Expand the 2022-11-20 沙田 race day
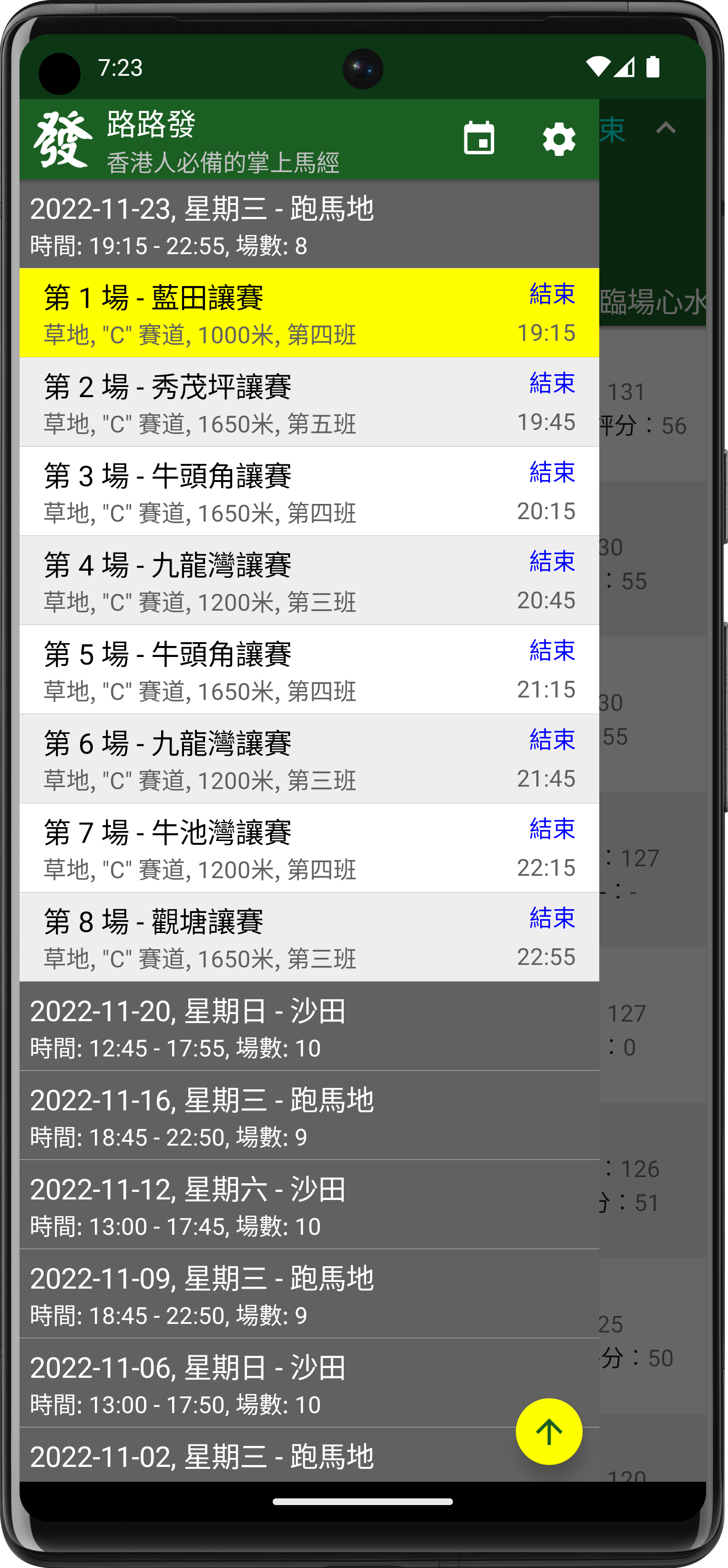728x1568 pixels. [309, 1026]
